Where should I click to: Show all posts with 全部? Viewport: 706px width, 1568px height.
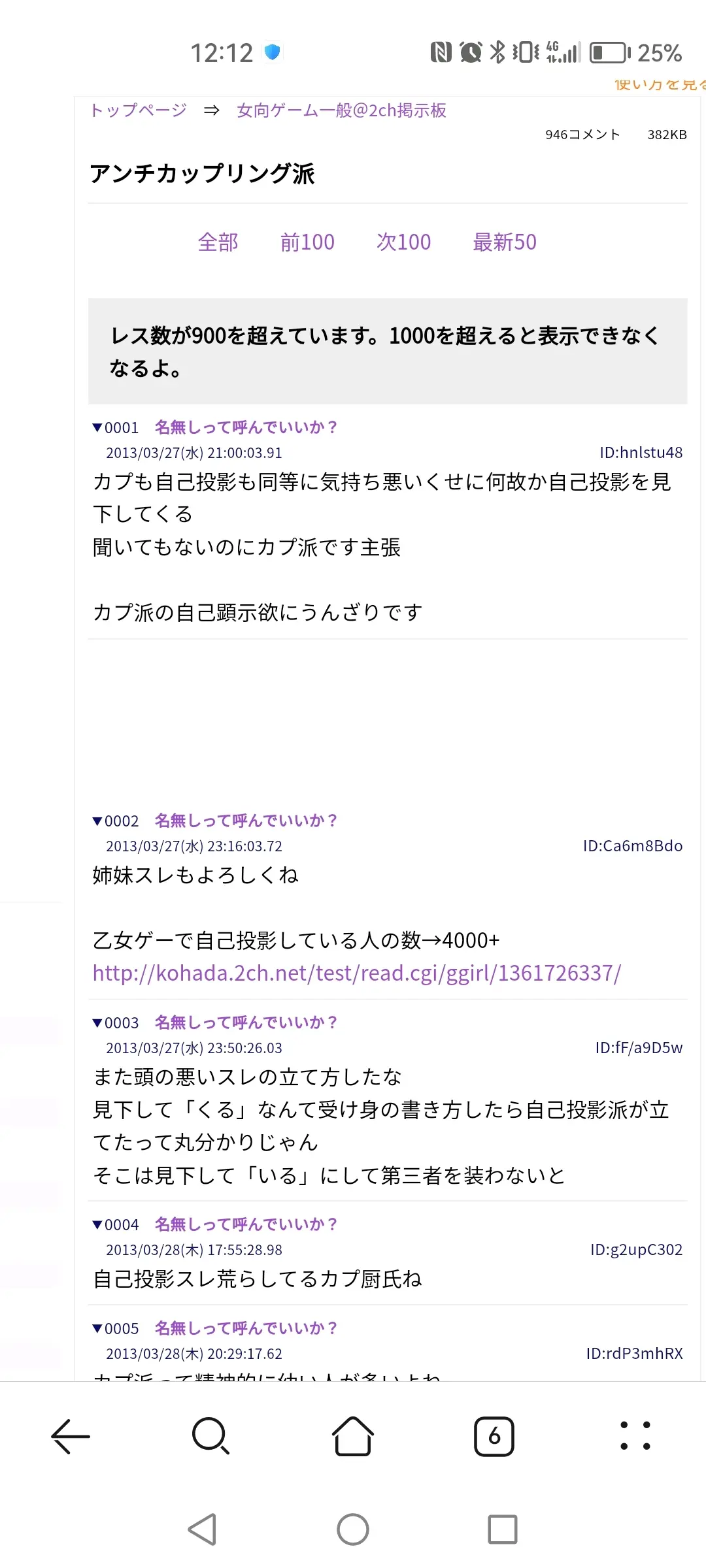(218, 242)
